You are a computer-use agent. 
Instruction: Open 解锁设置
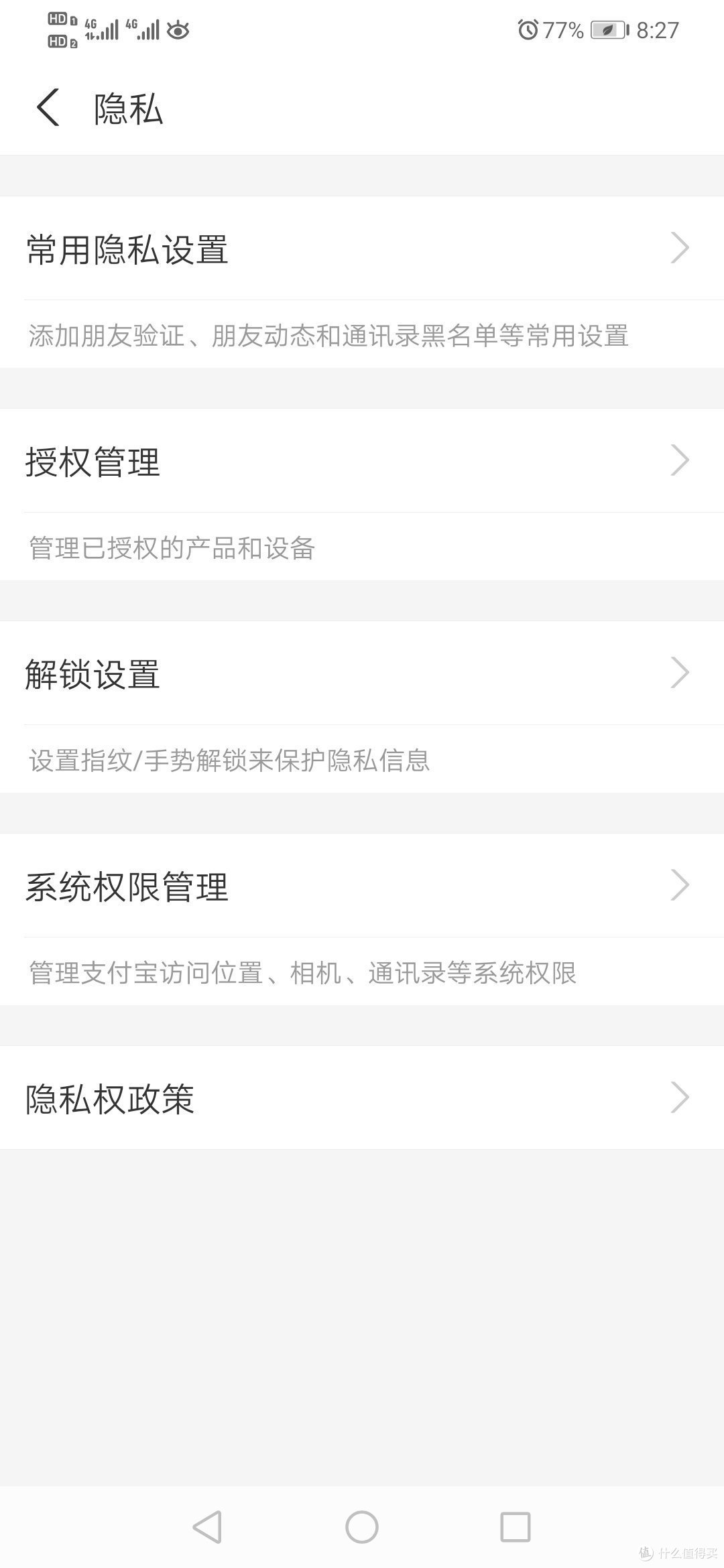(x=362, y=673)
